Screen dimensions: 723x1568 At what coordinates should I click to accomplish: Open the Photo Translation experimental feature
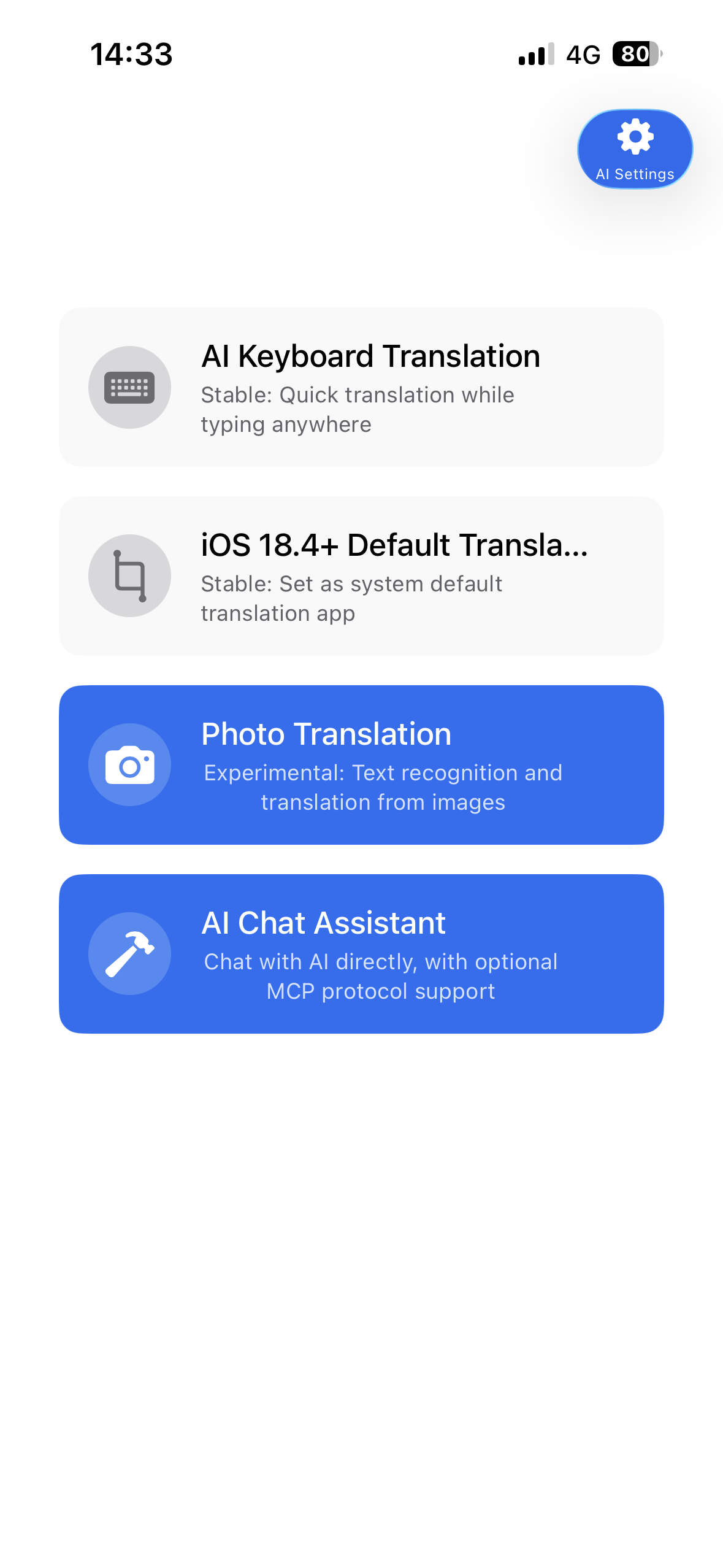[361, 764]
